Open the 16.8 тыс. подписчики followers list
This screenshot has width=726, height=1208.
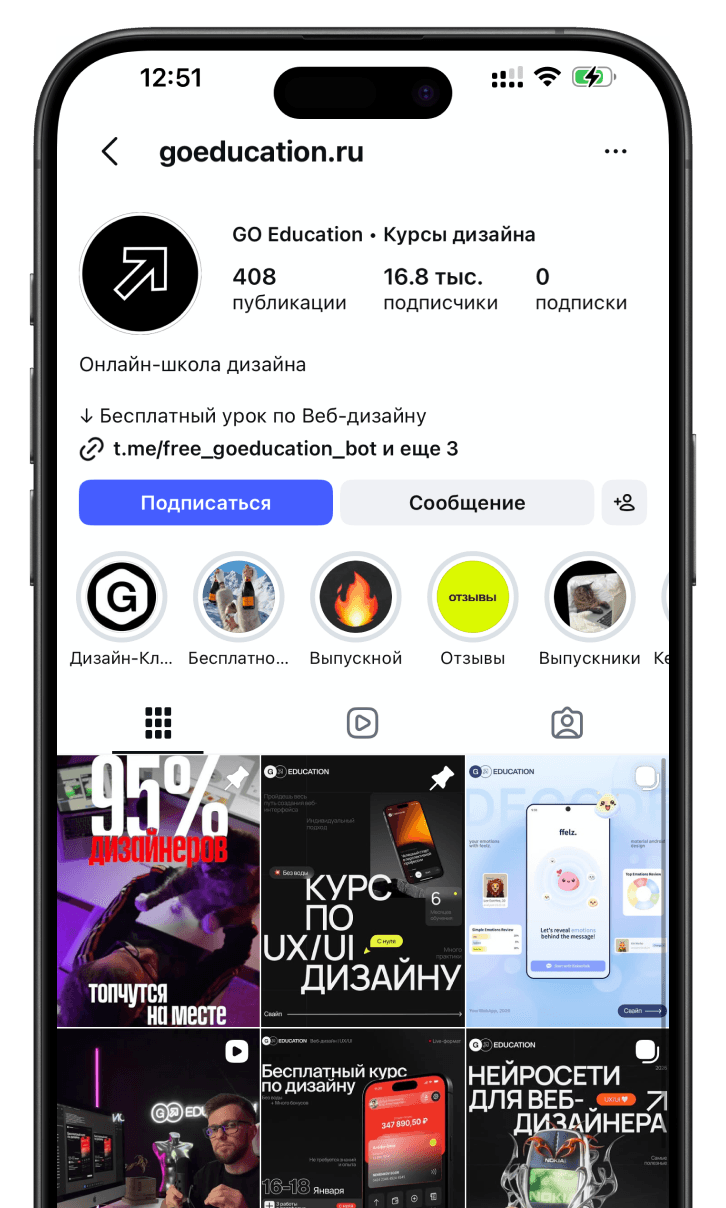click(x=440, y=289)
